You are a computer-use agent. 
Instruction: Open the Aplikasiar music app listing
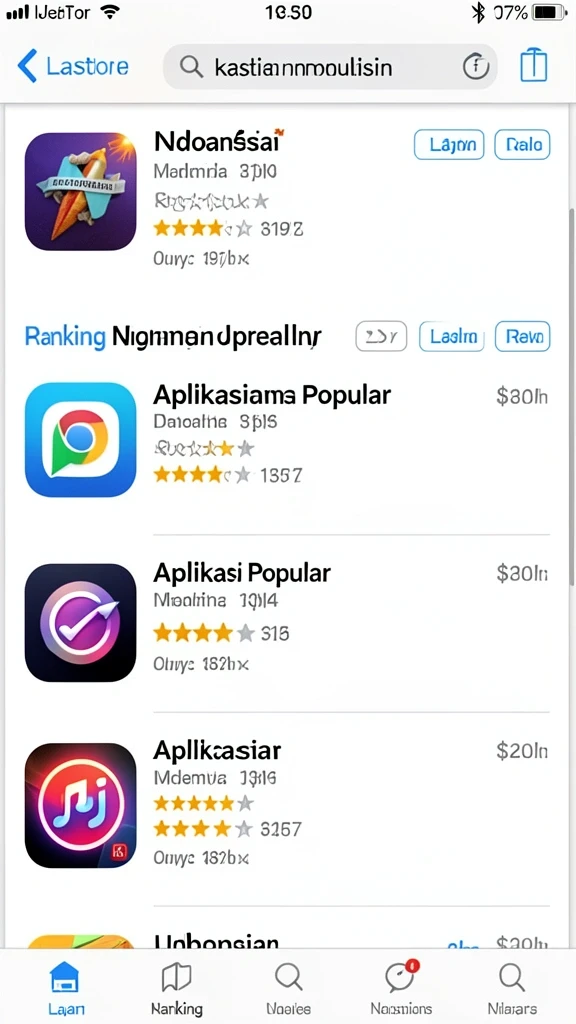click(287, 805)
